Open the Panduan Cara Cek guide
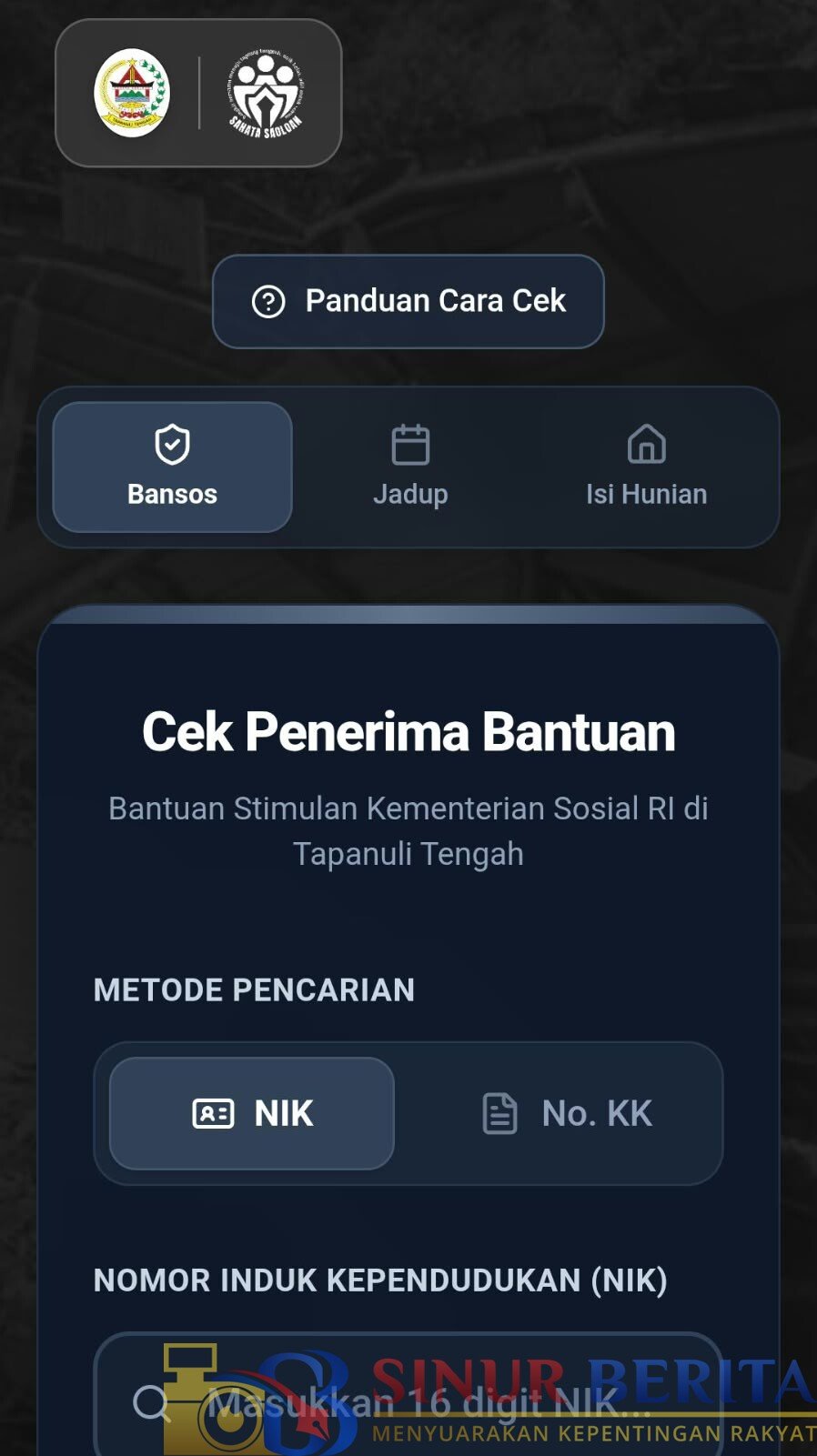 (x=408, y=301)
